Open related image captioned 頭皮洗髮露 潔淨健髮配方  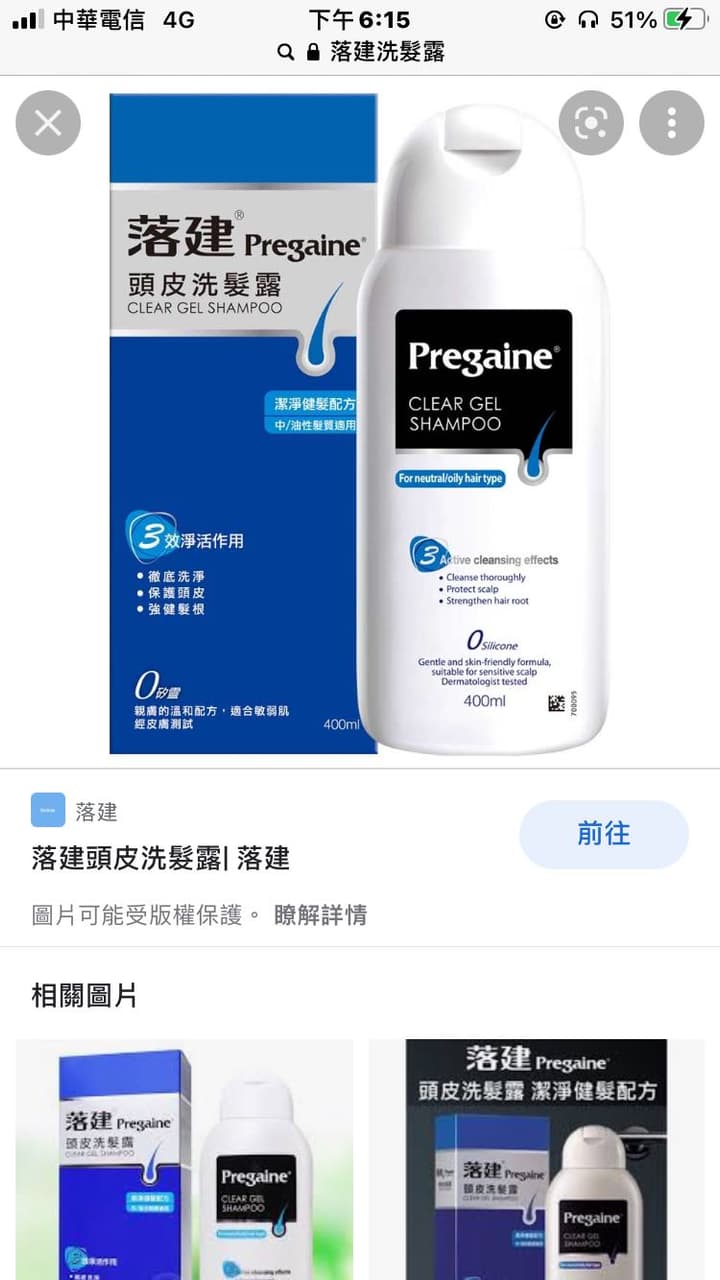[x=537, y=1160]
